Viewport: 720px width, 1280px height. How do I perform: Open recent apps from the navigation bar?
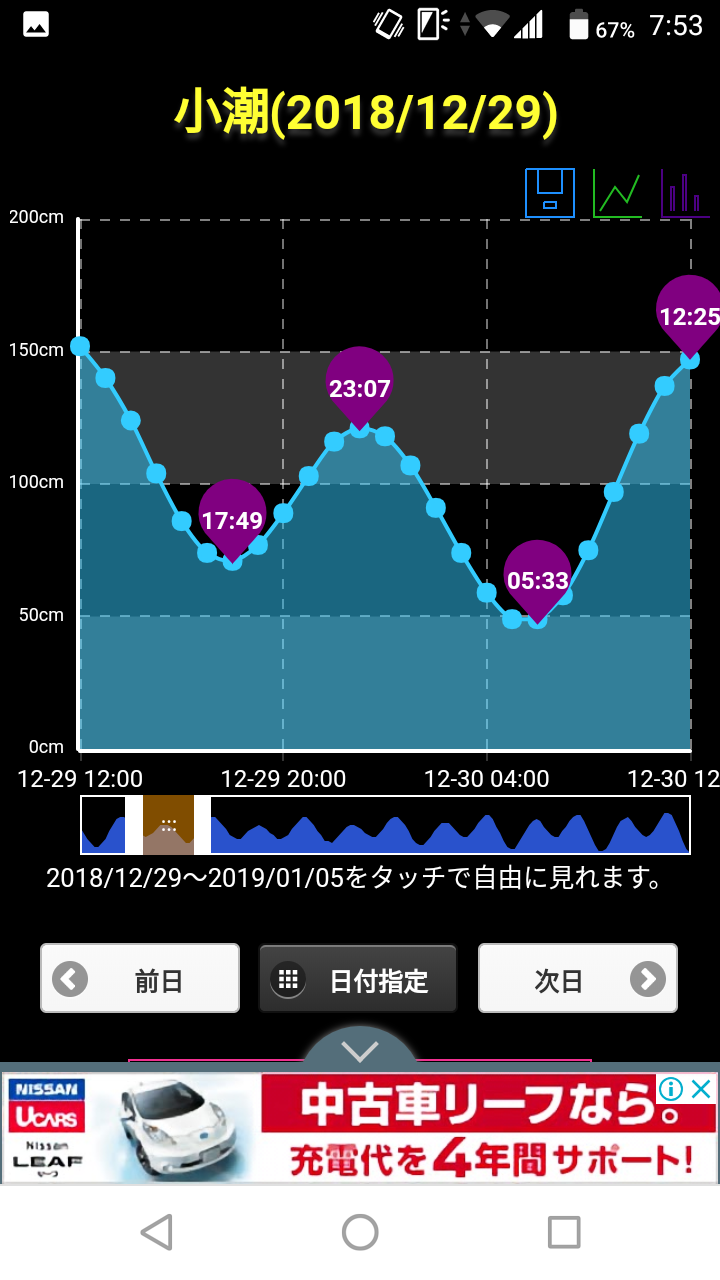tap(564, 1232)
